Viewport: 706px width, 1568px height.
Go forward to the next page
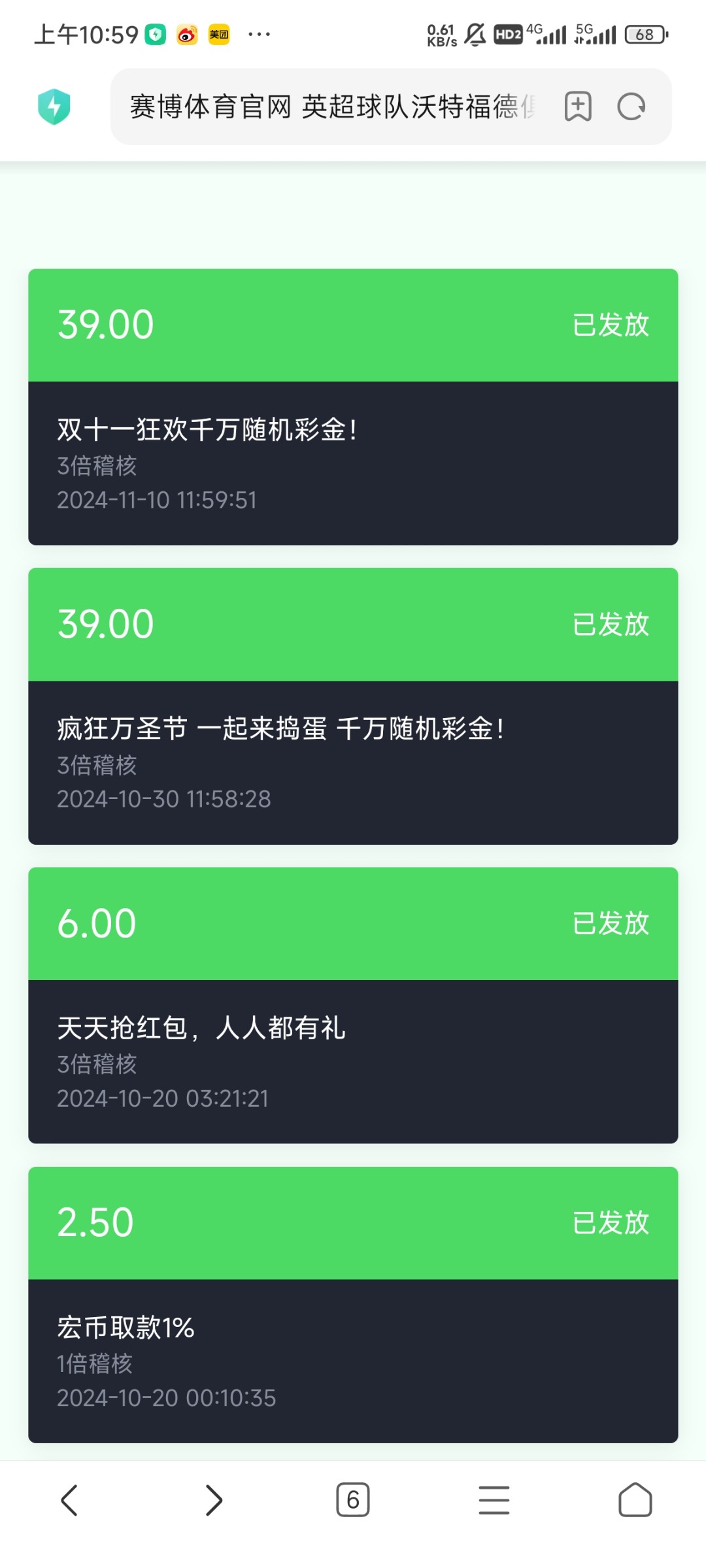[214, 1499]
